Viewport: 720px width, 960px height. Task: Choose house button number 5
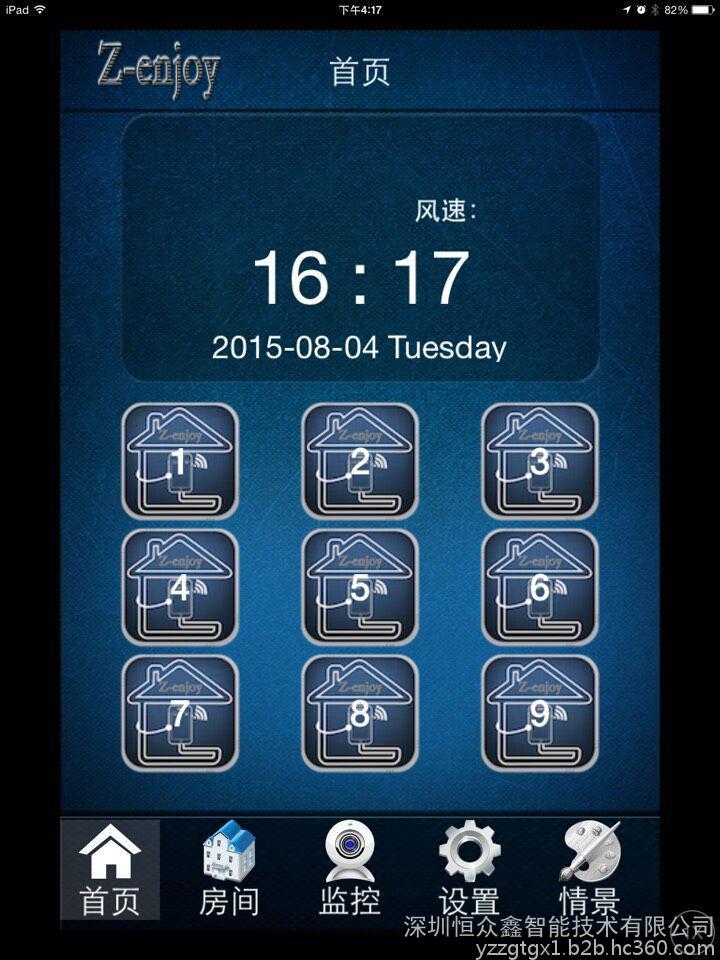pos(360,587)
